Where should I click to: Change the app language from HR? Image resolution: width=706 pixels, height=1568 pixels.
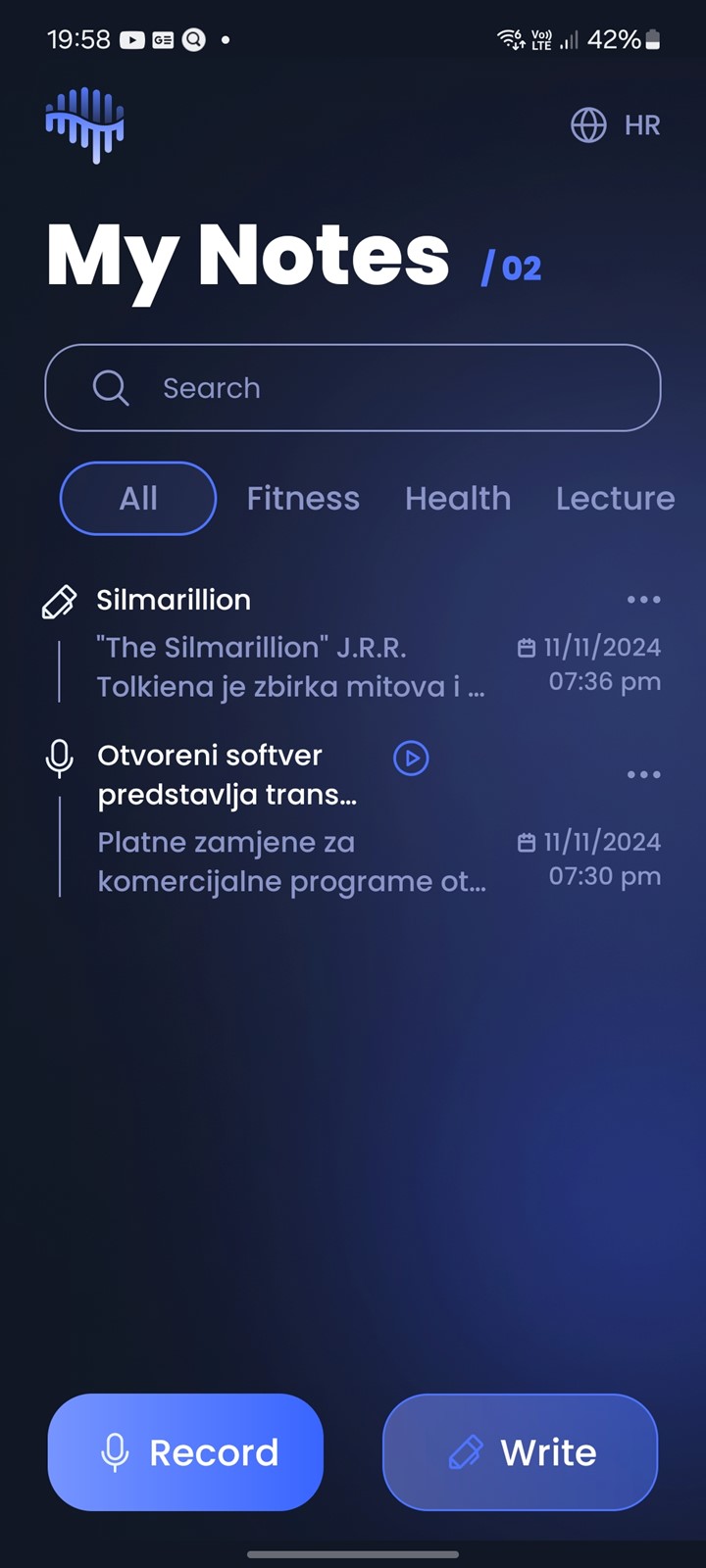(x=616, y=125)
